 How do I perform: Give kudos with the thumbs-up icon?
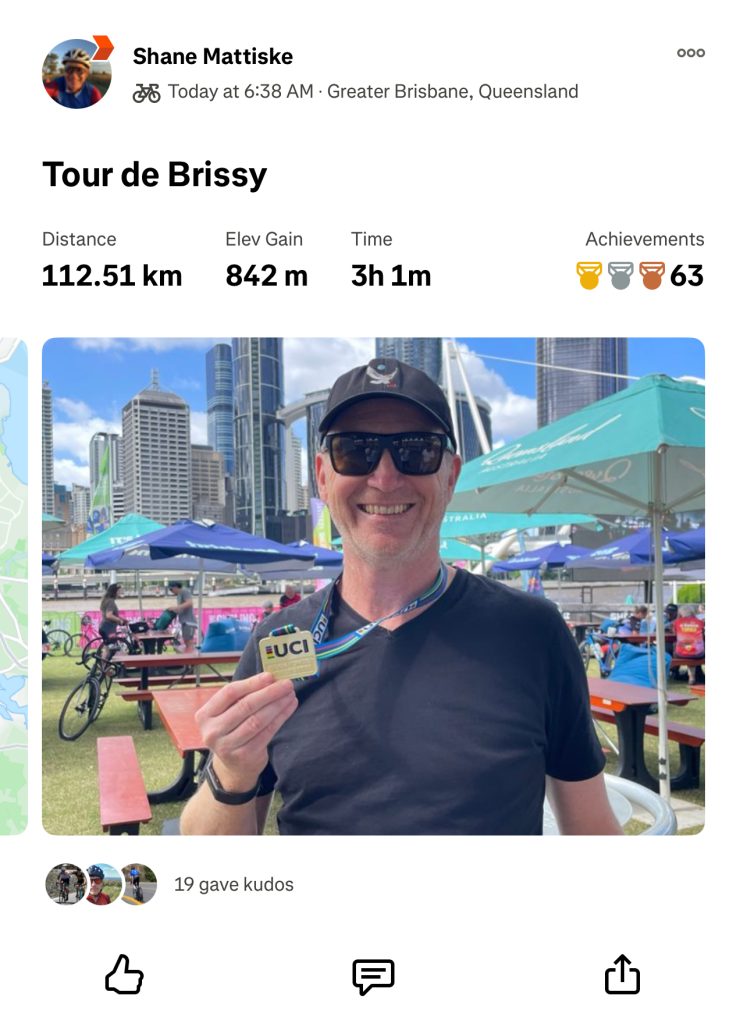tap(125, 975)
